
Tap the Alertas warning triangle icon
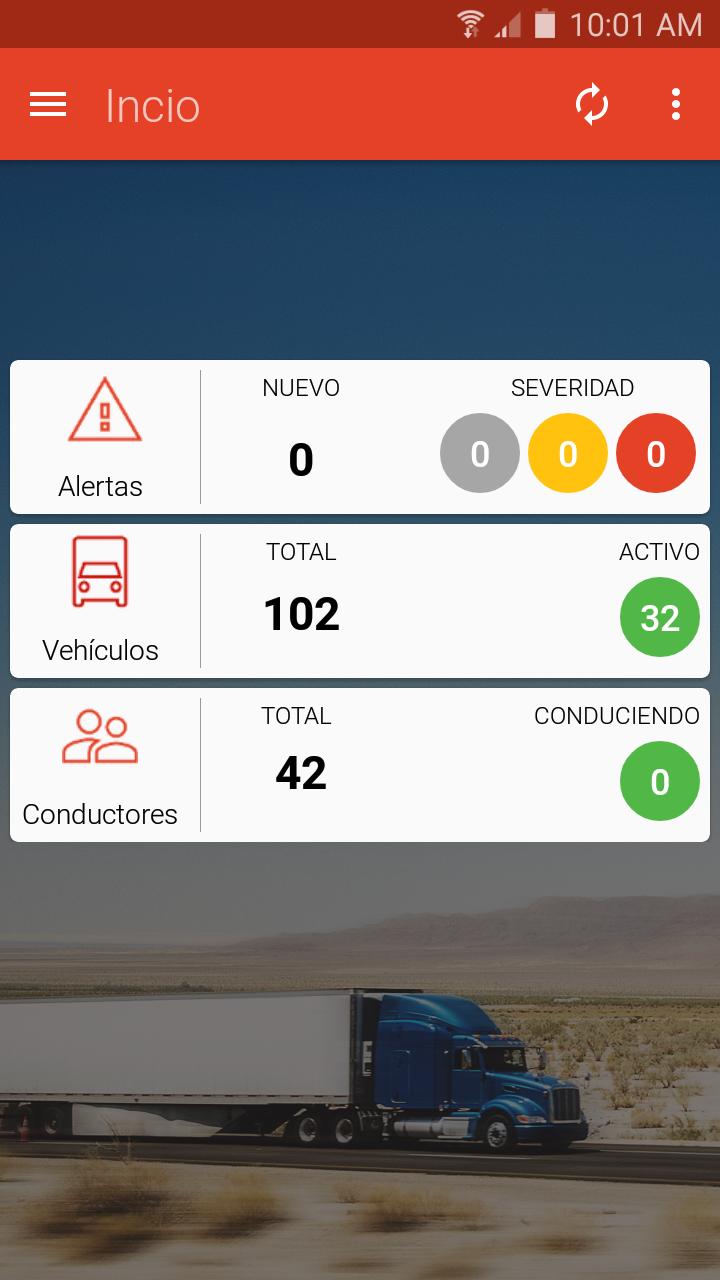point(101,410)
